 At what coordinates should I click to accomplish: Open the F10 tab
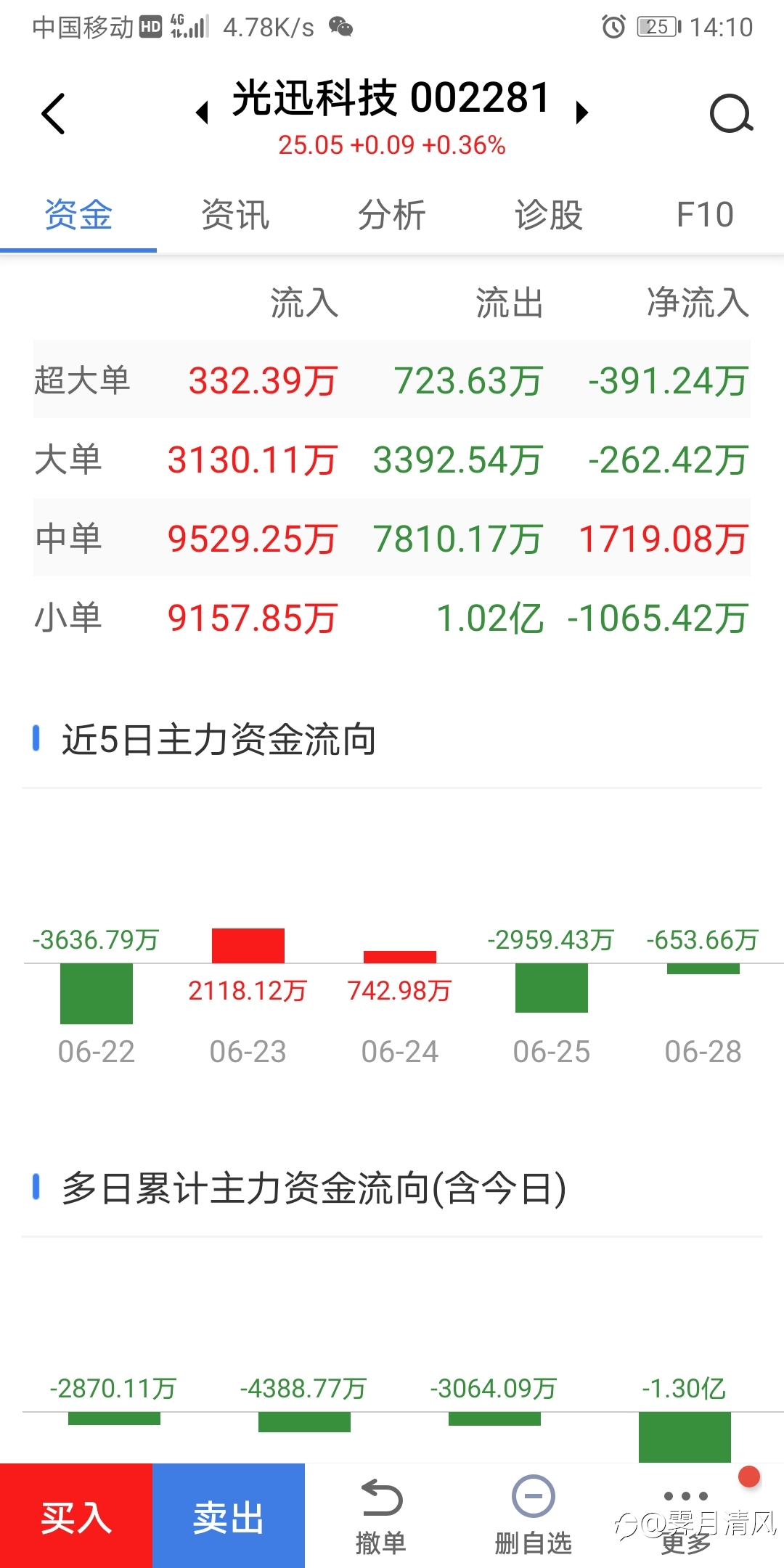[705, 216]
